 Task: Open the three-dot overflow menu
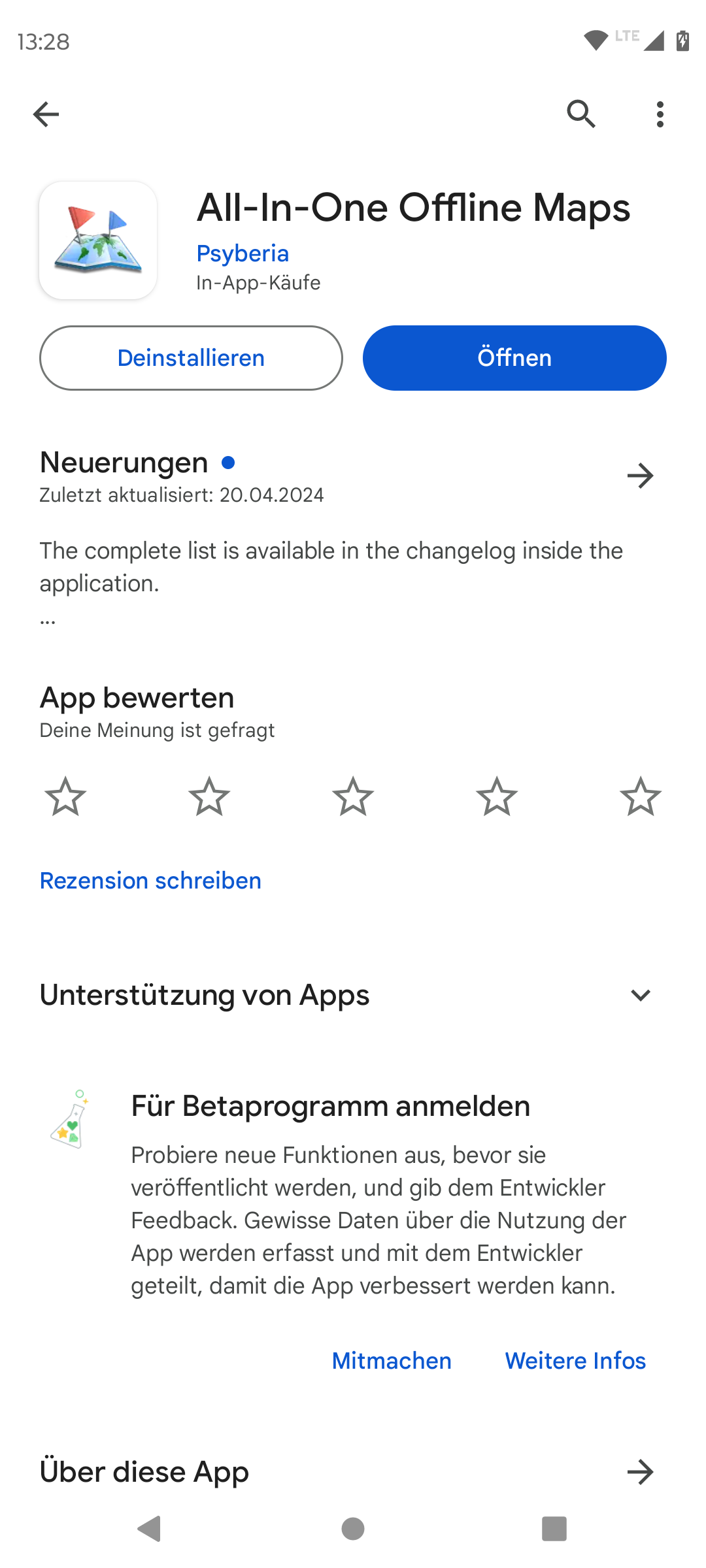pos(660,114)
